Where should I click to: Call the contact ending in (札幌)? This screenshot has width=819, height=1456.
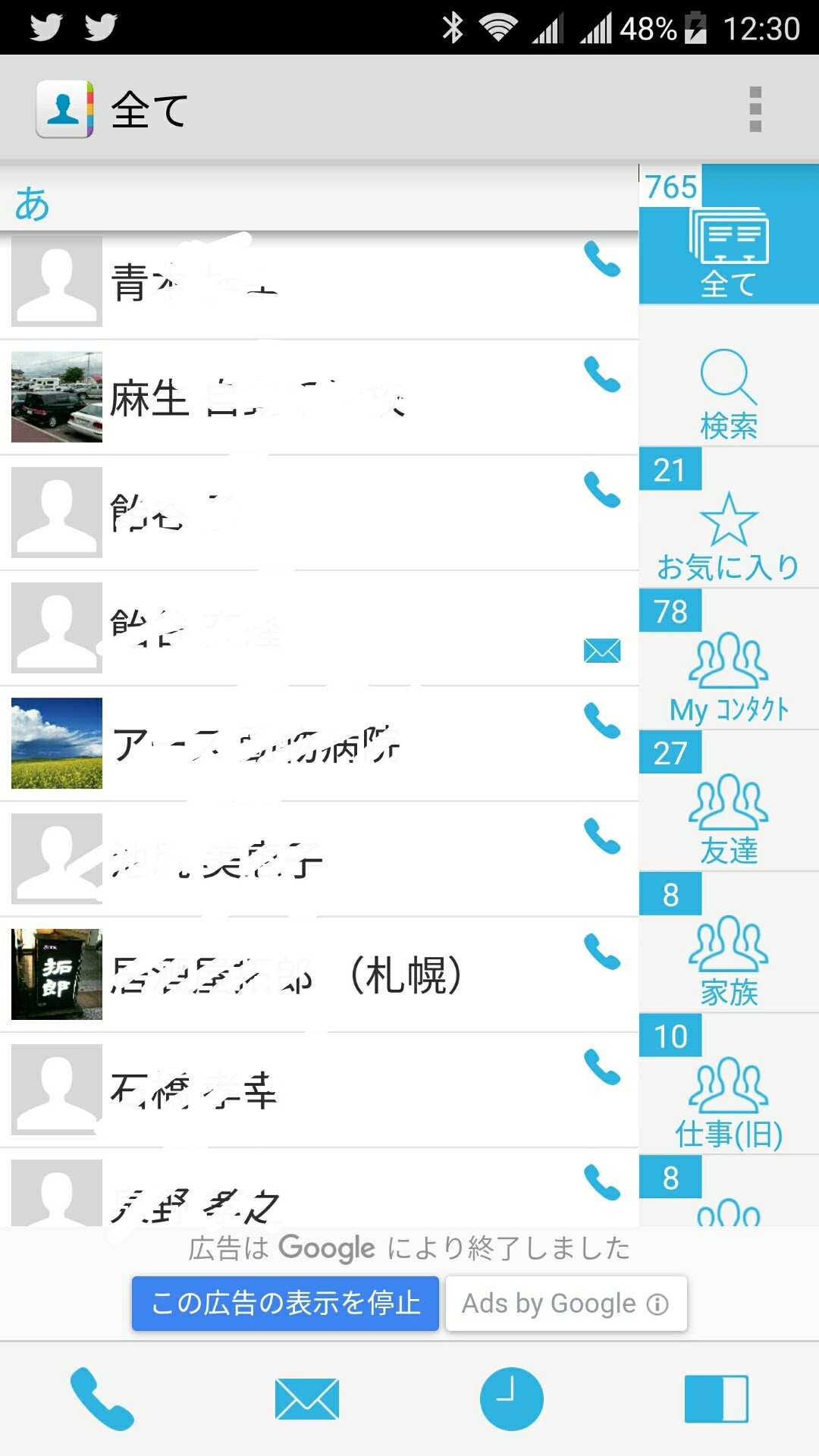pyautogui.click(x=602, y=952)
